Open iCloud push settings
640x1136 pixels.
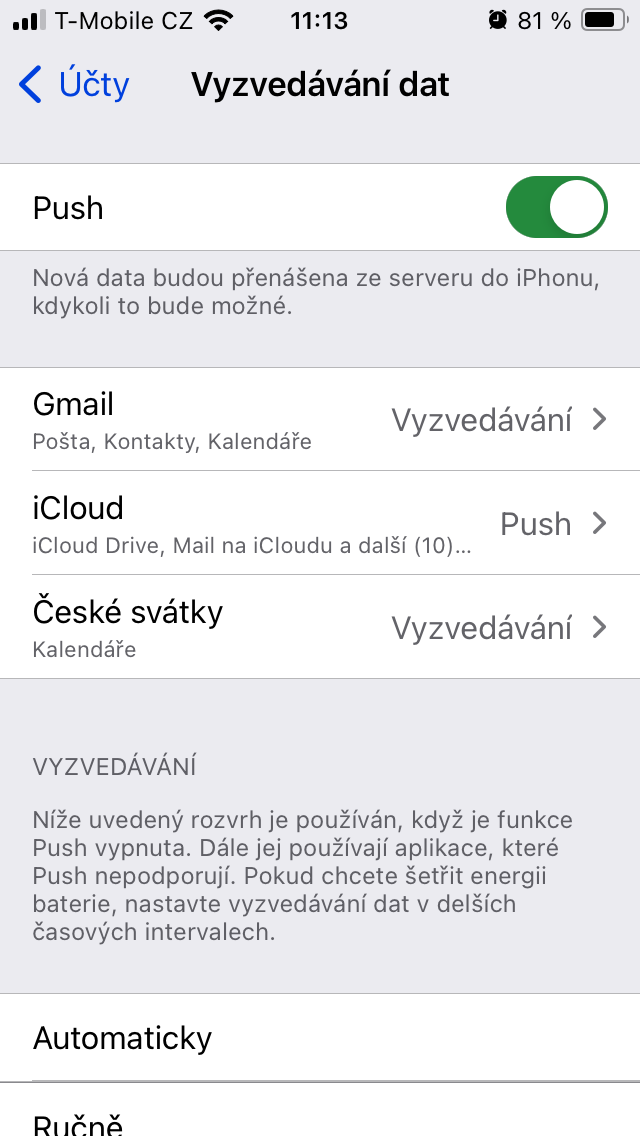point(320,523)
